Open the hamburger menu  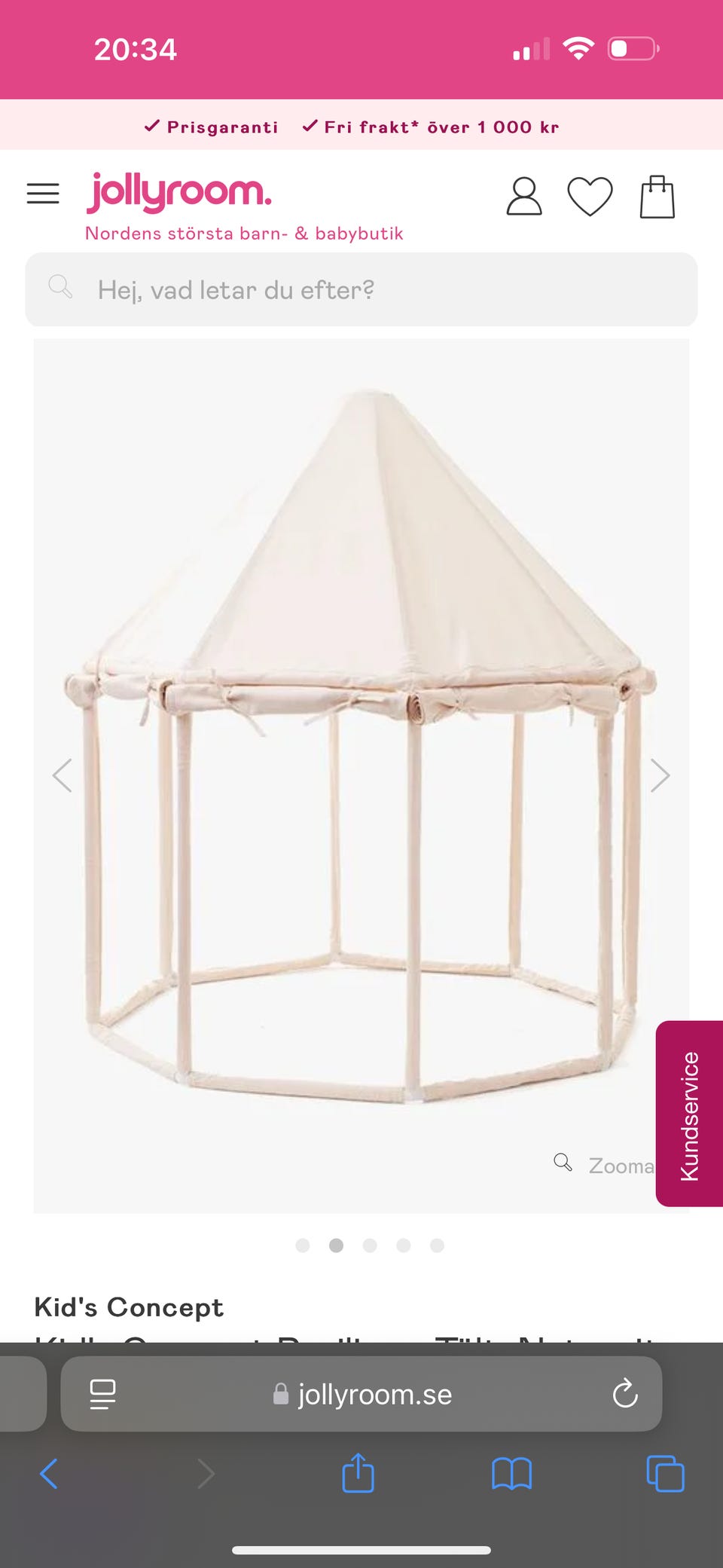pyautogui.click(x=43, y=194)
